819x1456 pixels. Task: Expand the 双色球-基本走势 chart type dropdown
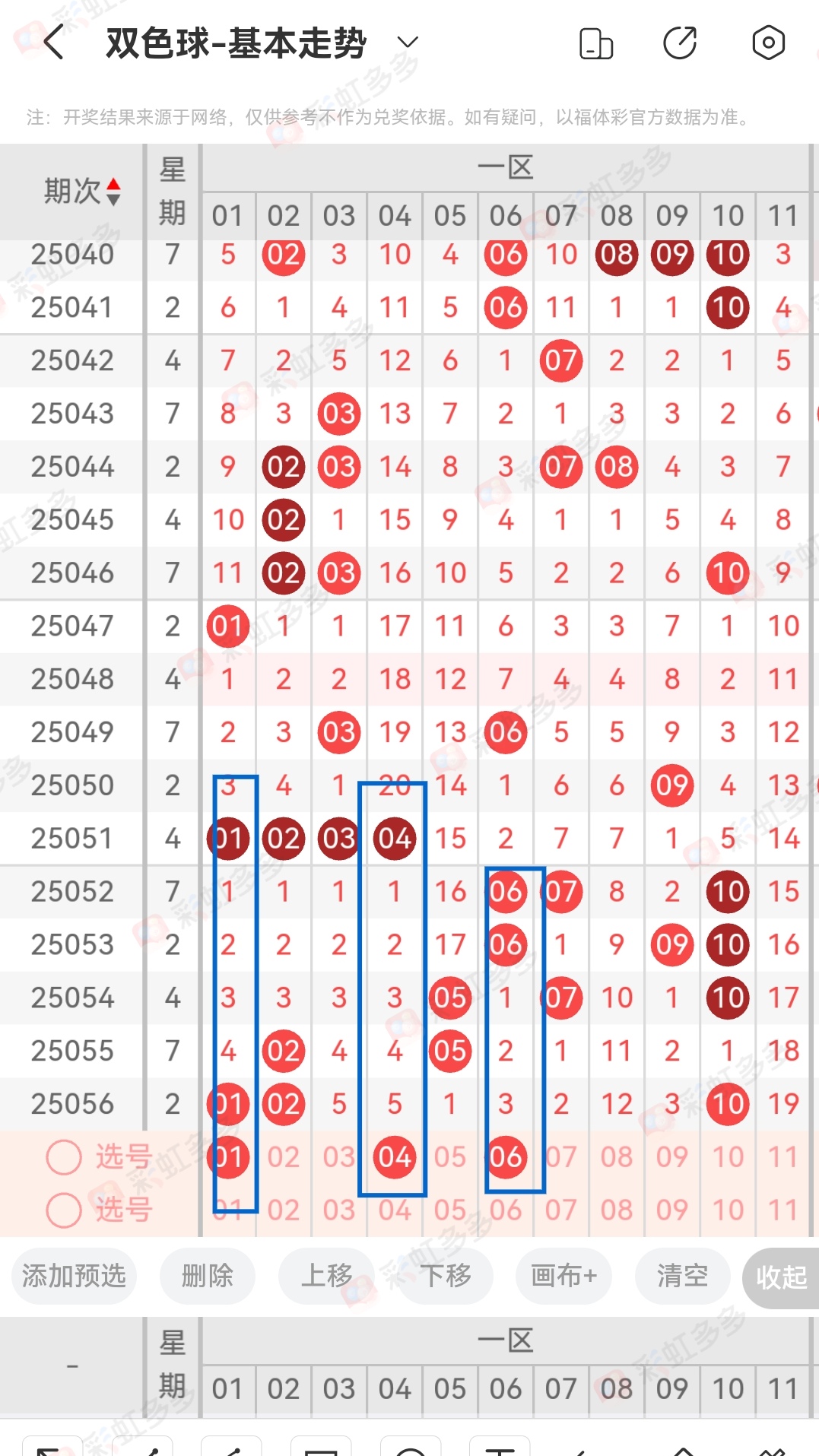click(408, 43)
